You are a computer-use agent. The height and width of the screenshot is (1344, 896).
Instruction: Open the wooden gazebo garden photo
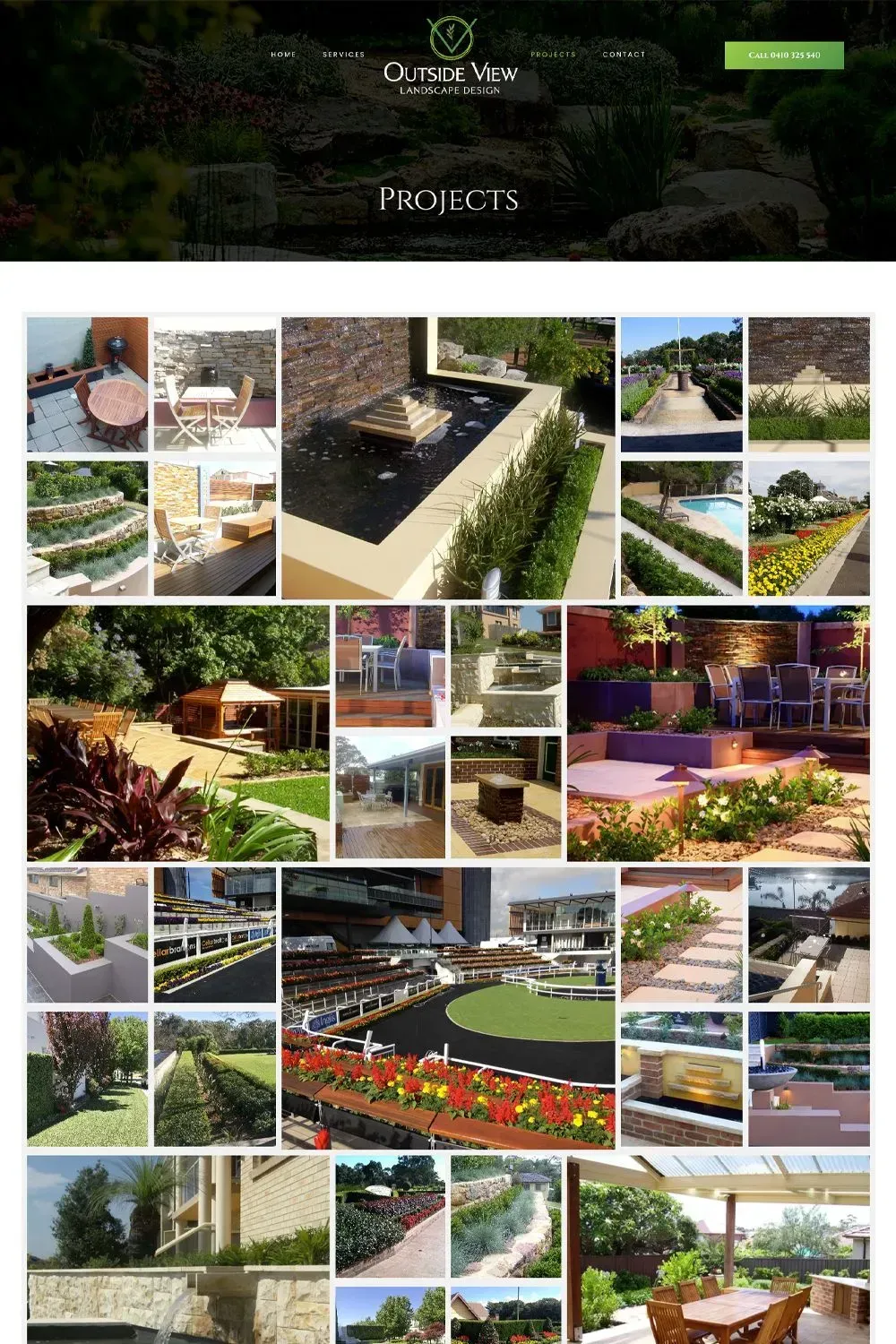[x=177, y=733]
